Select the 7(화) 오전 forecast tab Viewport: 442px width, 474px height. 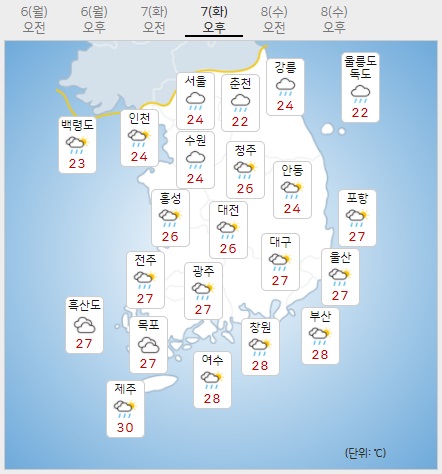click(154, 20)
